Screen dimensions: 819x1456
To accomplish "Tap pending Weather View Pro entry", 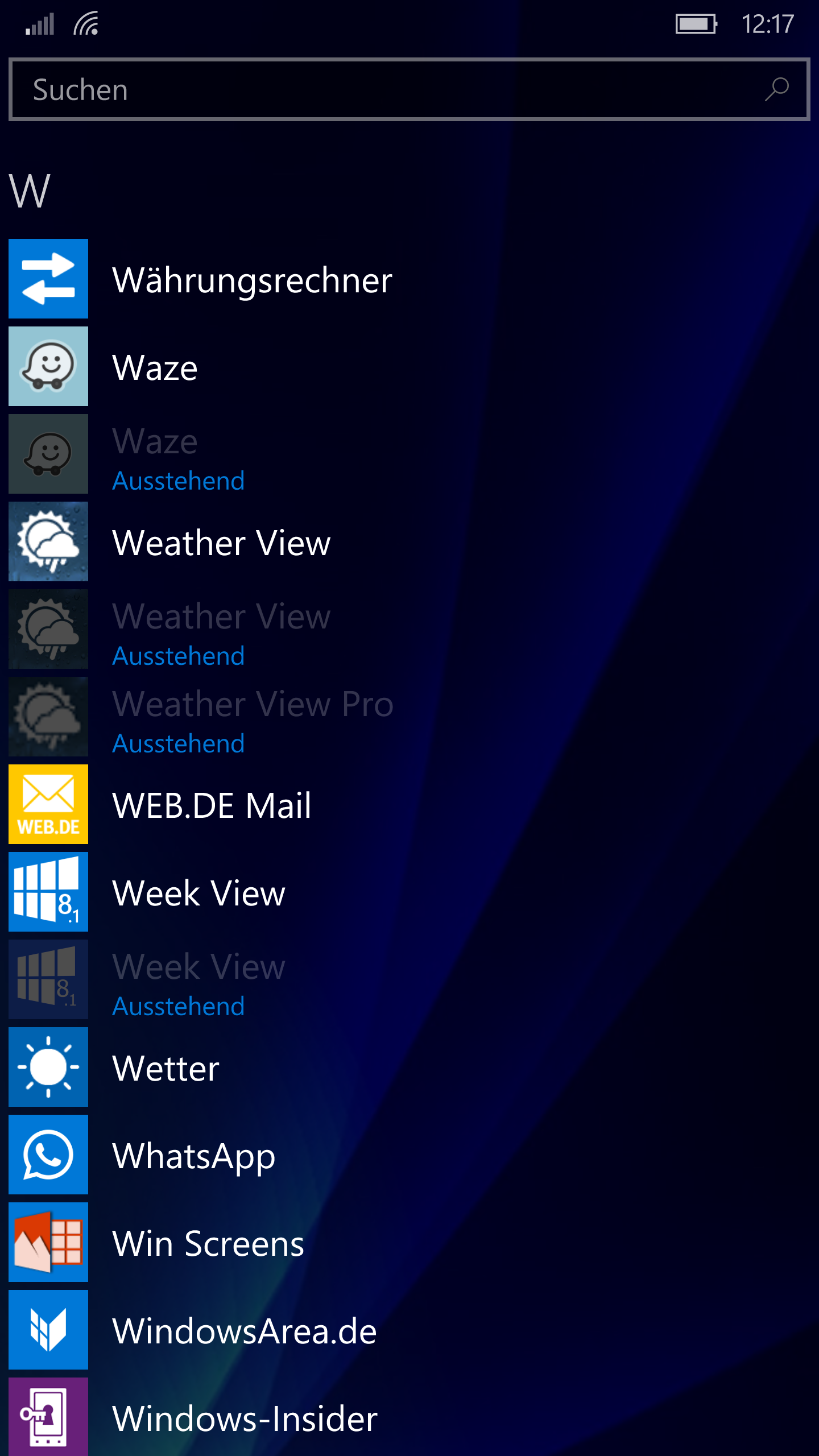I will click(x=409, y=717).
